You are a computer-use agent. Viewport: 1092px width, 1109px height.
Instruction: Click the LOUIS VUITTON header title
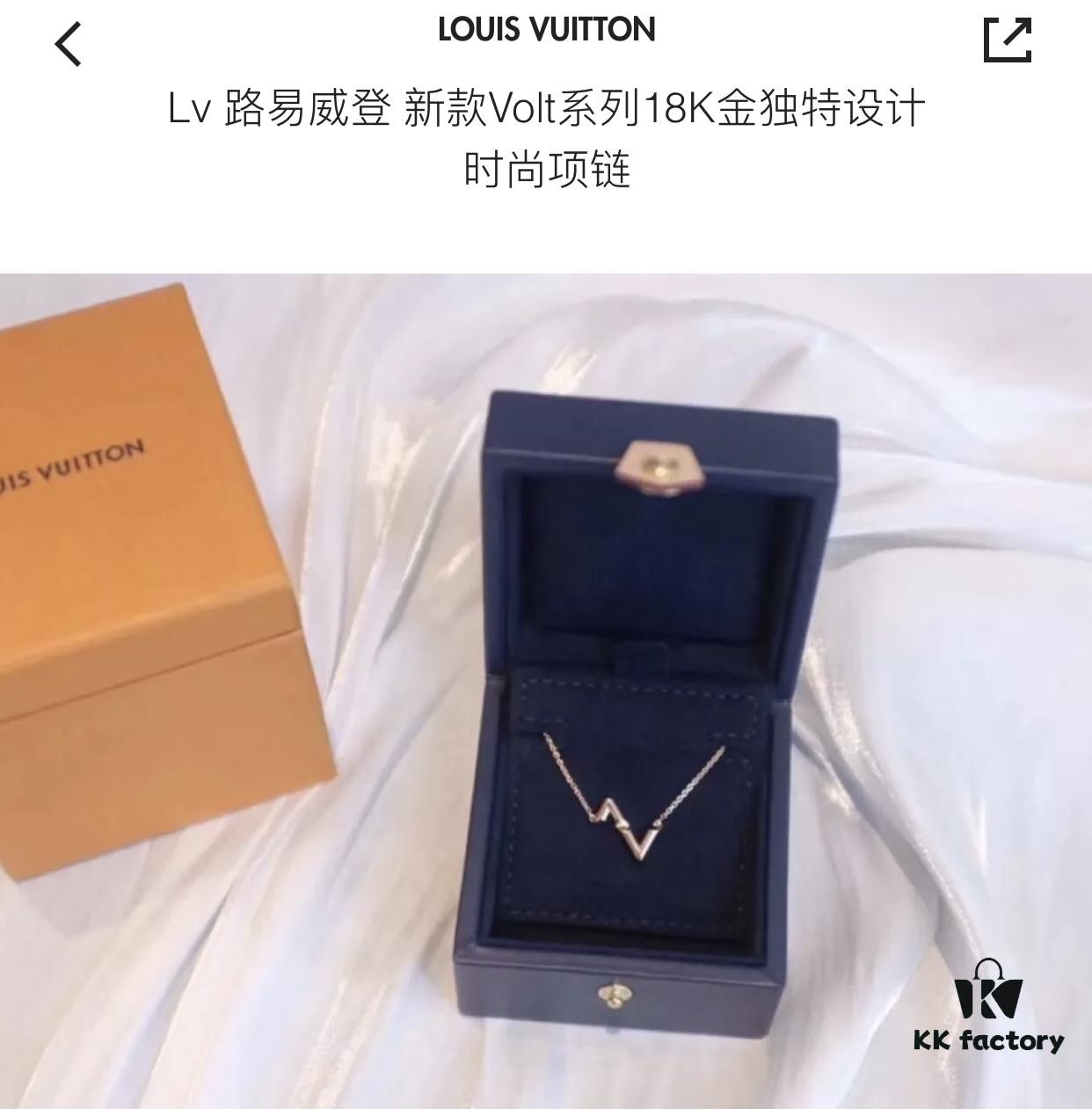(545, 29)
